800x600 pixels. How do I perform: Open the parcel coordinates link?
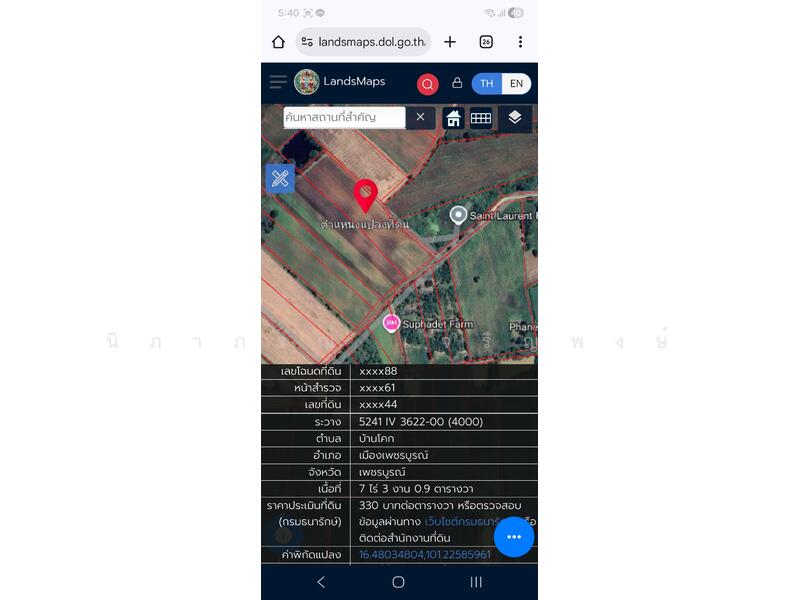pyautogui.click(x=425, y=554)
